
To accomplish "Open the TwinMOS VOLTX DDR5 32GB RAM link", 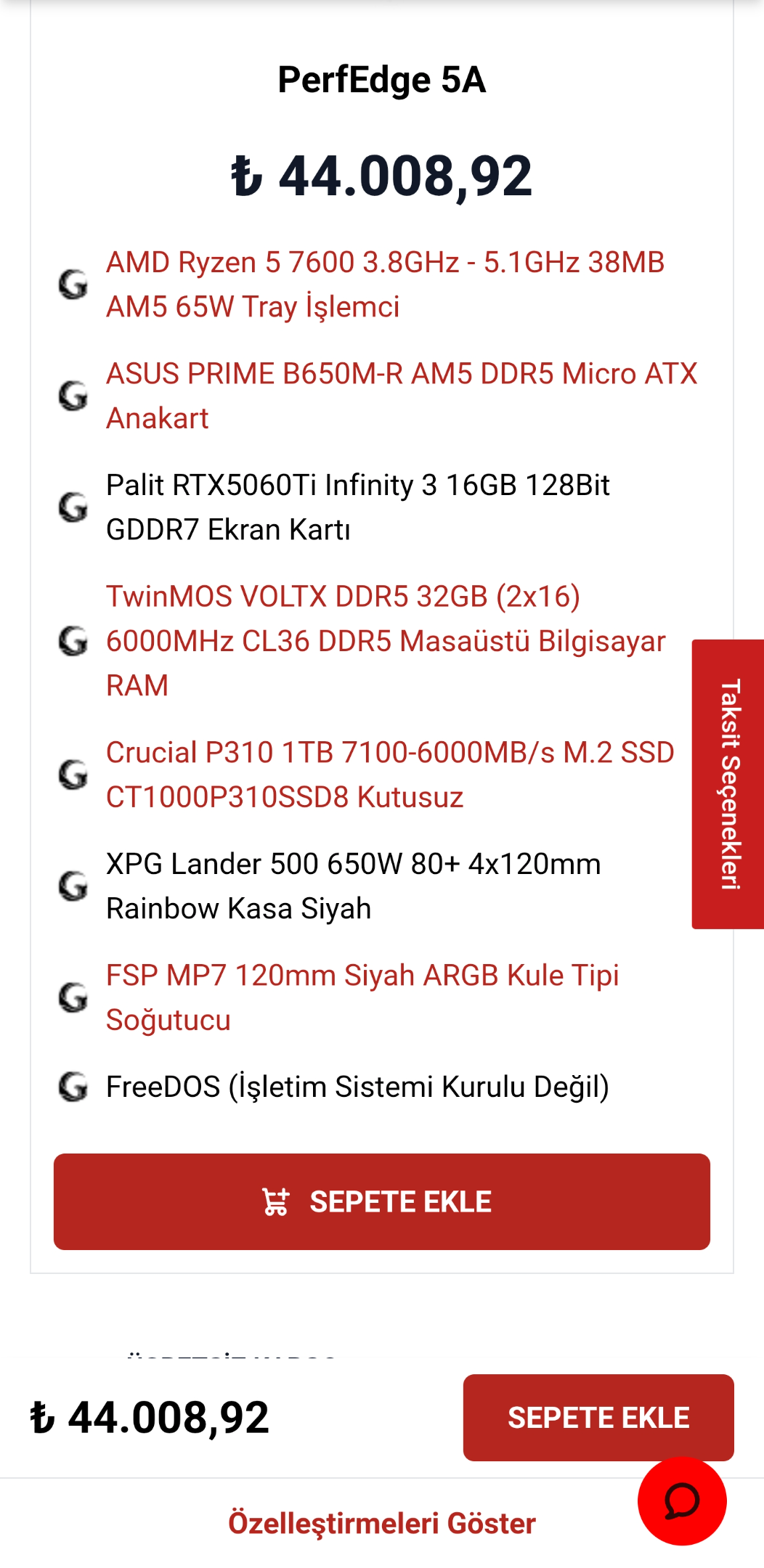I will [386, 641].
